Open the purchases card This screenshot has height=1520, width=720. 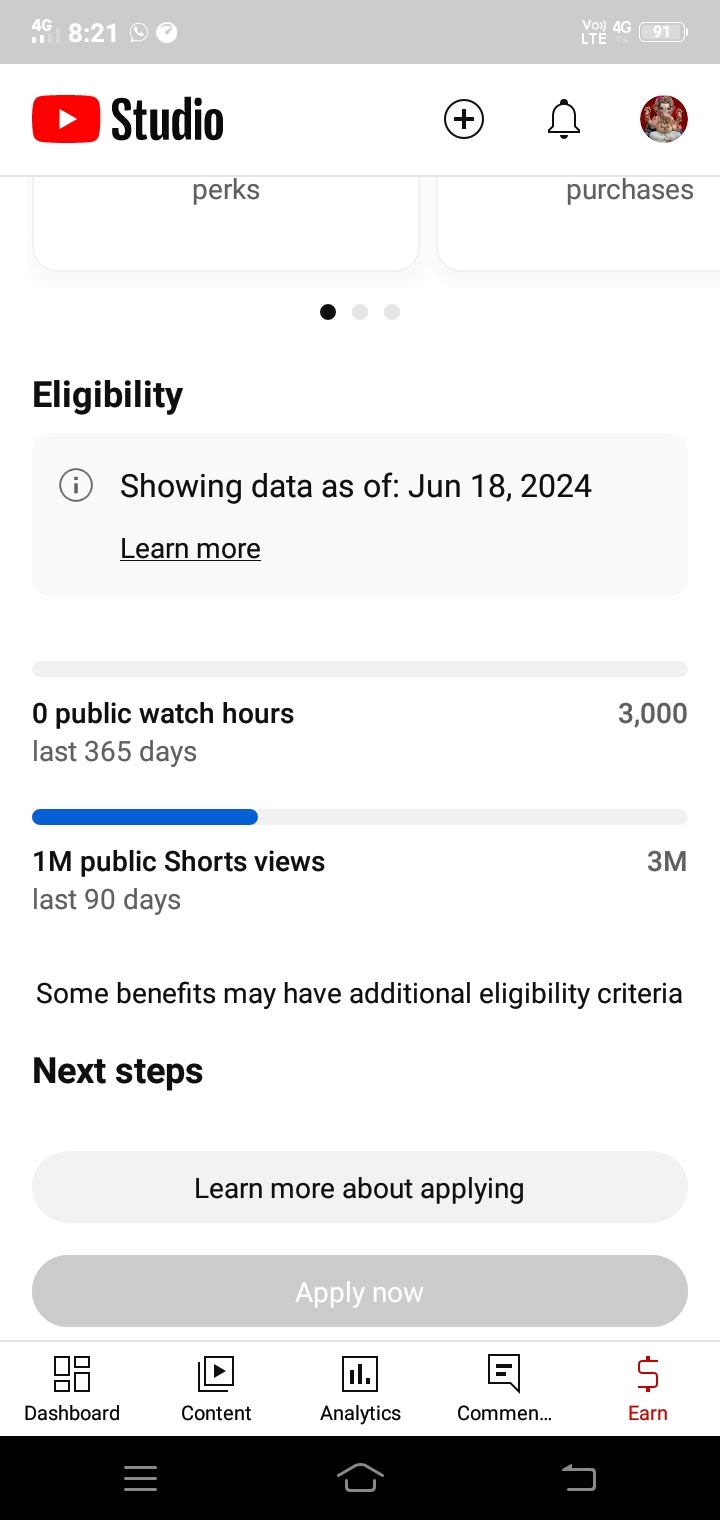pyautogui.click(x=579, y=223)
